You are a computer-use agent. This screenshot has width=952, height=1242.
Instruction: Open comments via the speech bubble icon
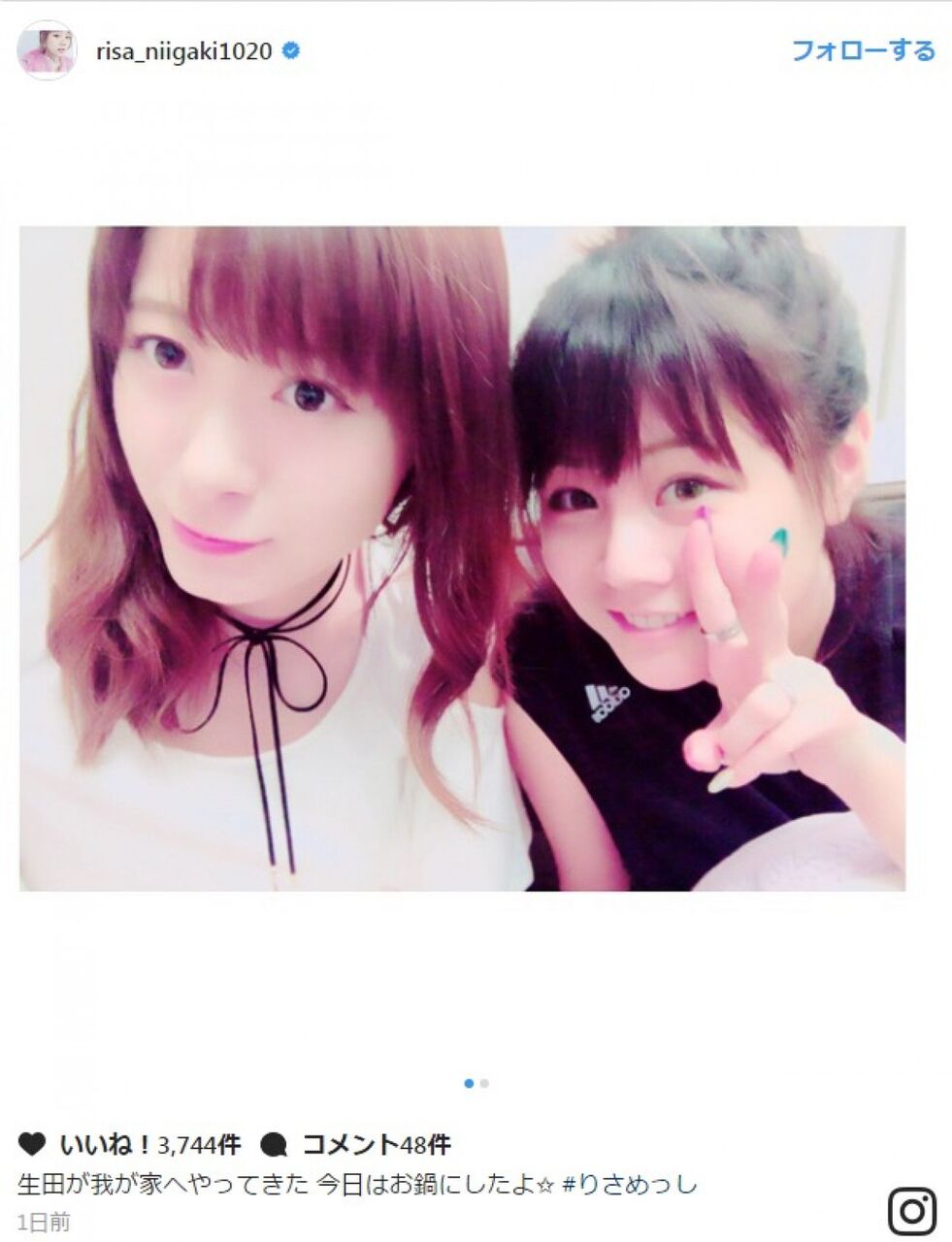[276, 1145]
